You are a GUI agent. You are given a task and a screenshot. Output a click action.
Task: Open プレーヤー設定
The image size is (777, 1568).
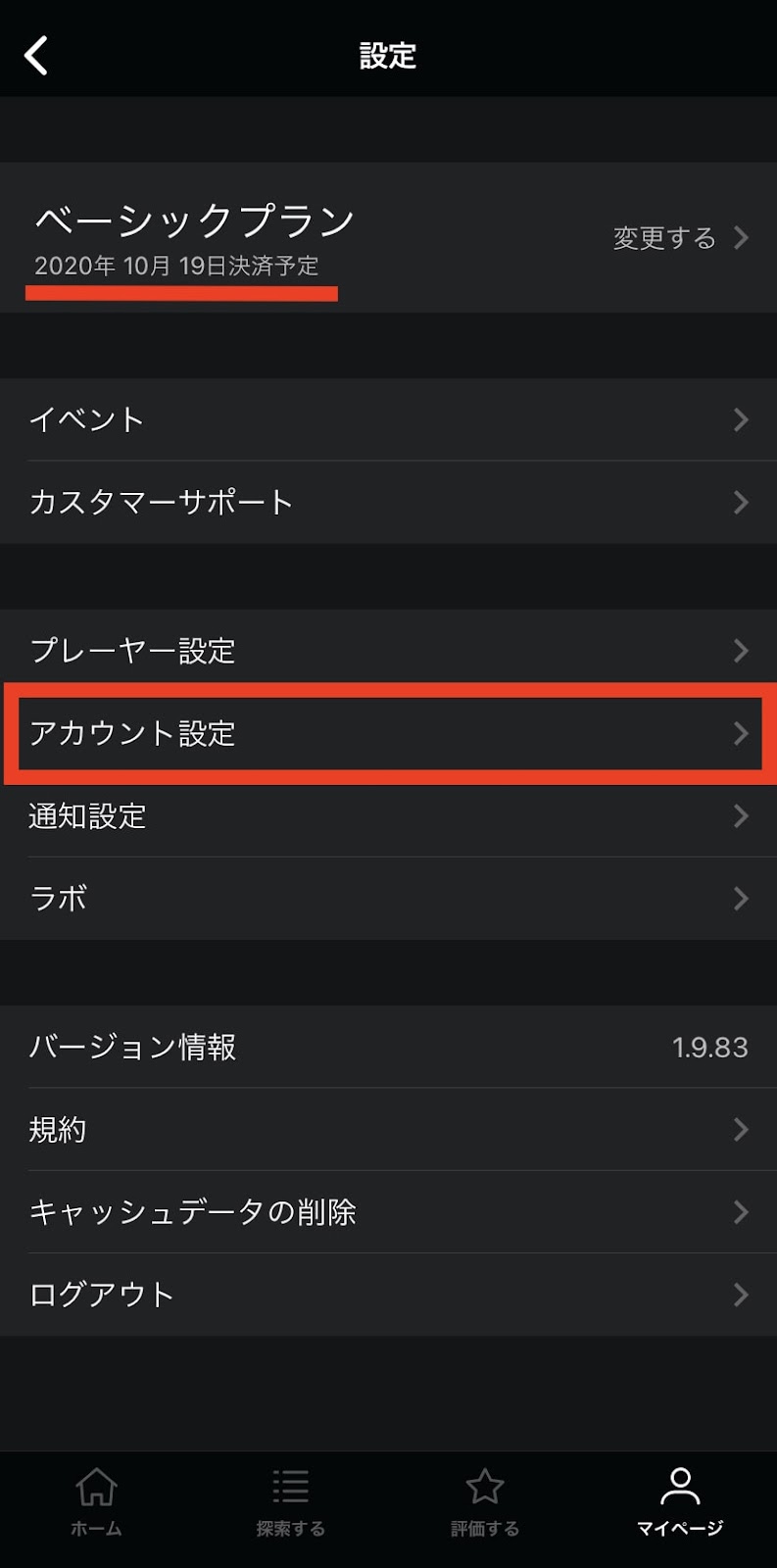pos(388,651)
